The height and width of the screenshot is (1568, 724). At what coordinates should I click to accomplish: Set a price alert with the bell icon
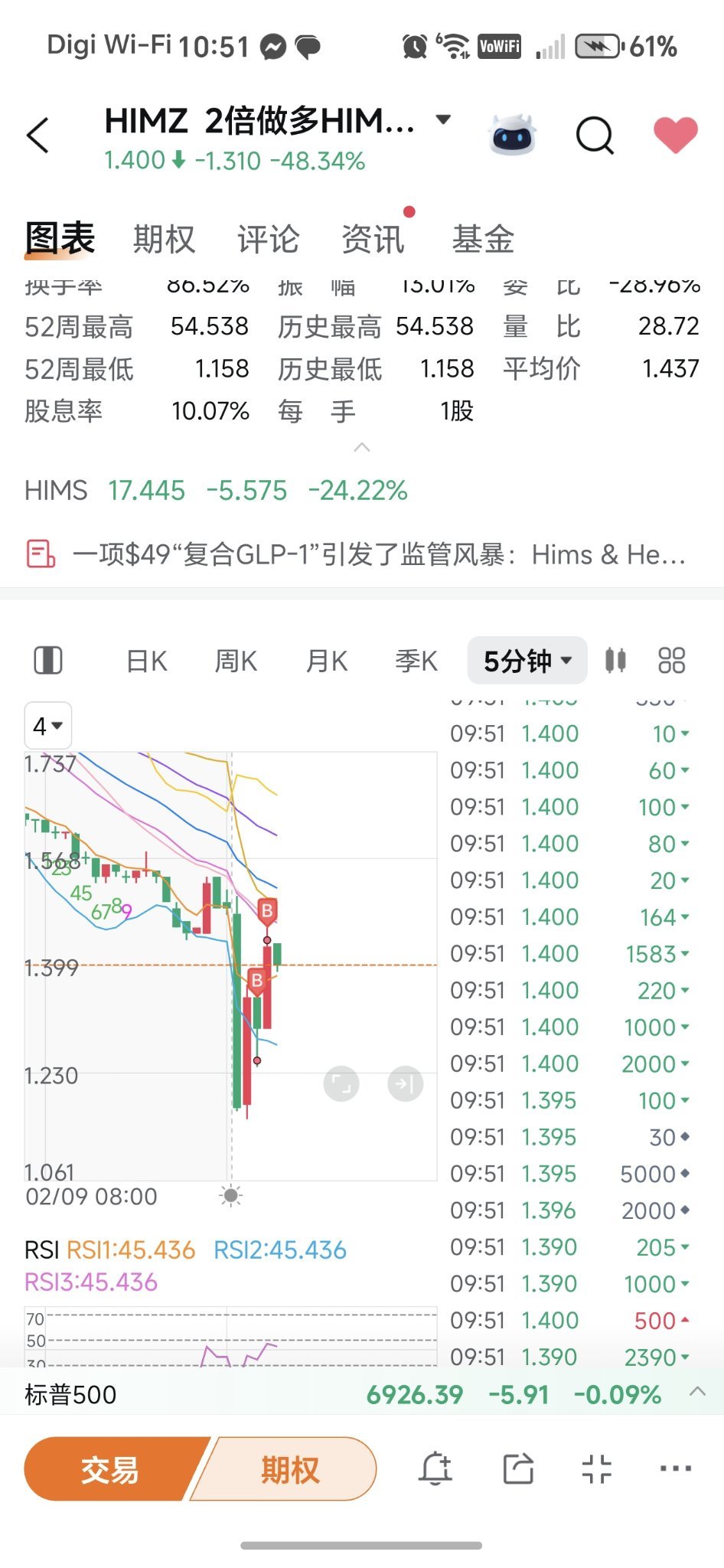pos(435,1468)
